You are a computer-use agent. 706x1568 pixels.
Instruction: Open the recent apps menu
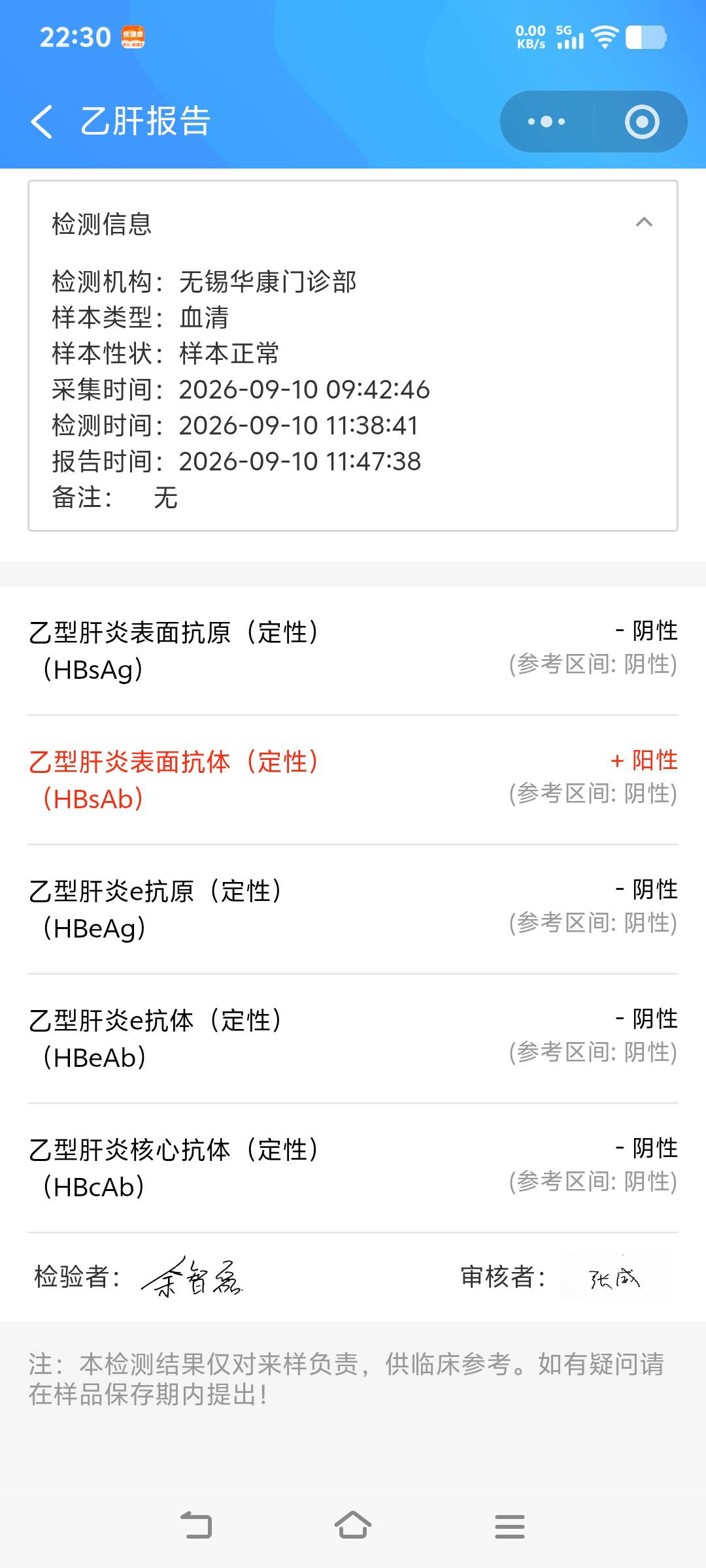pos(510,1526)
